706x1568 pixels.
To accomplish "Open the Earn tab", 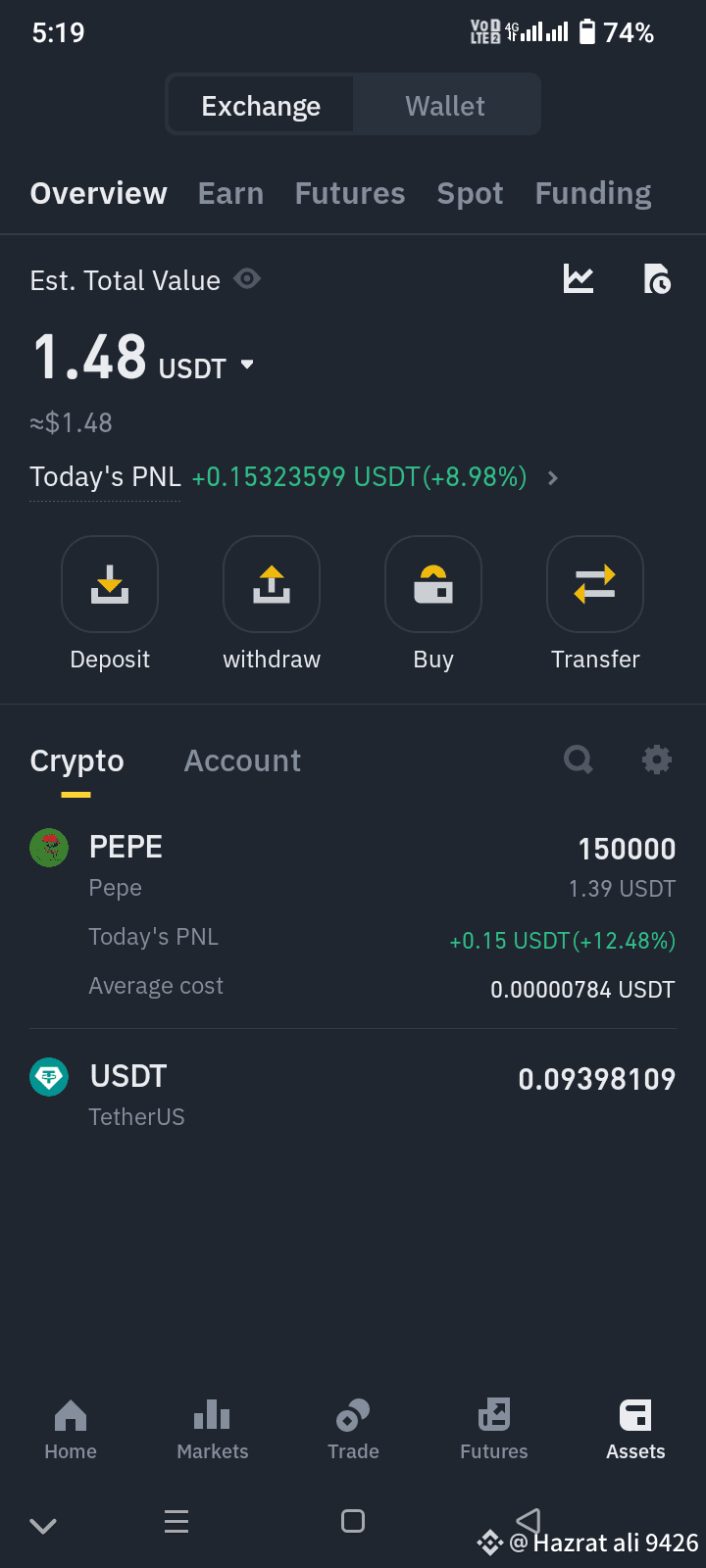I will tap(230, 193).
